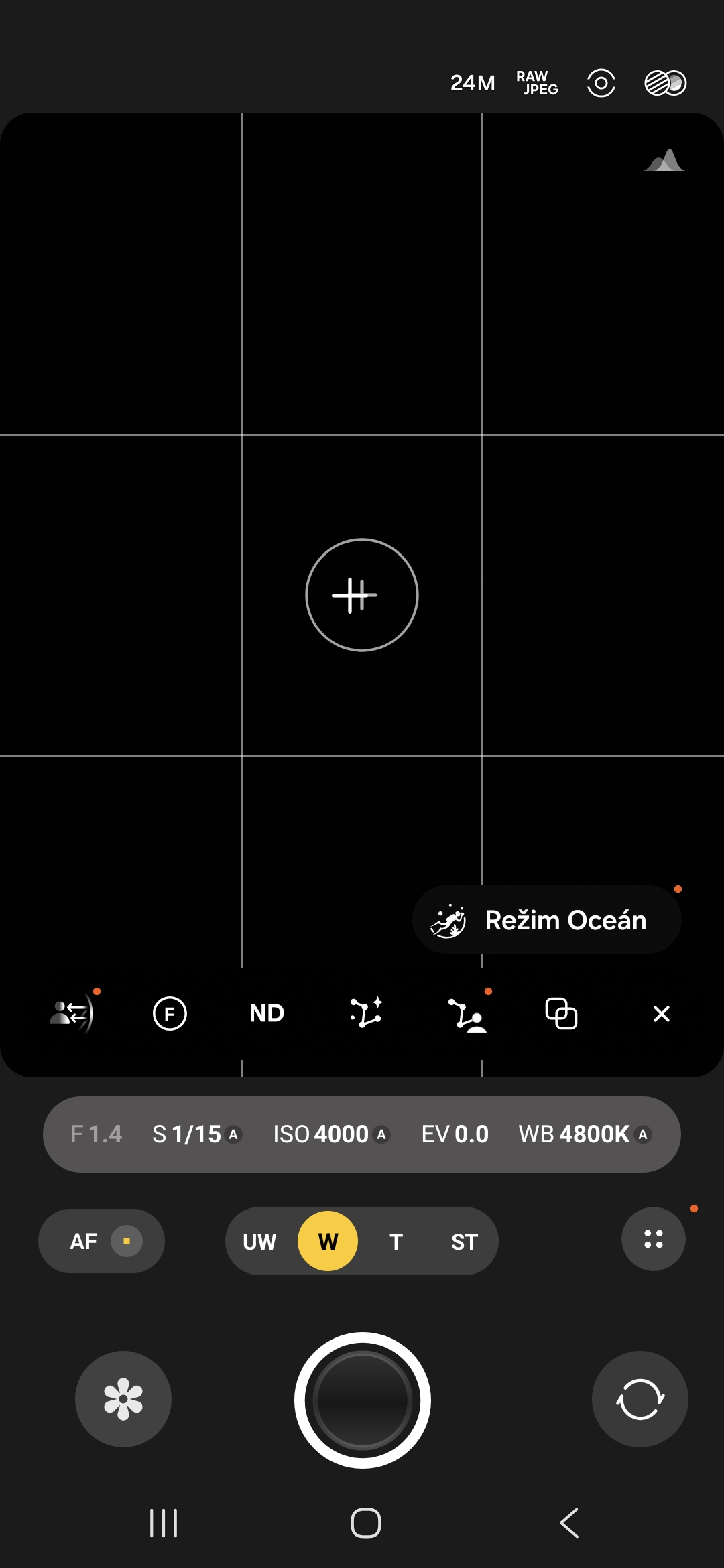Take a photo with the shutter button
The width and height of the screenshot is (724, 1568).
coord(362,1400)
